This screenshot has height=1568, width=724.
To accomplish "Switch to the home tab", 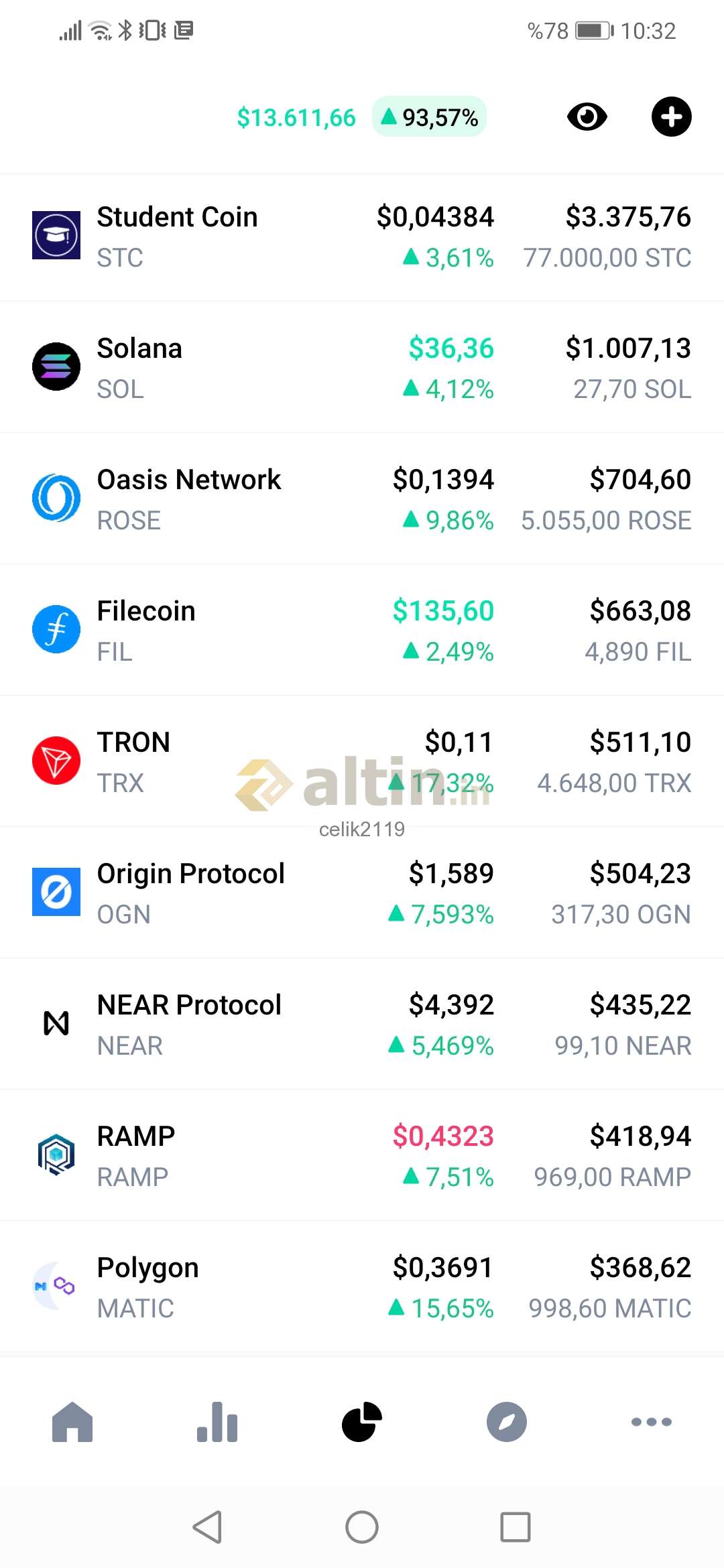I will 72,1421.
